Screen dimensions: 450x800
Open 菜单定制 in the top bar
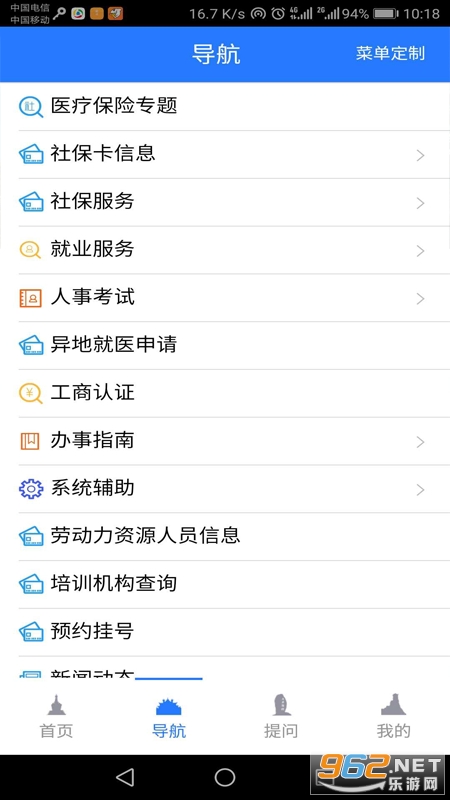tap(390, 54)
